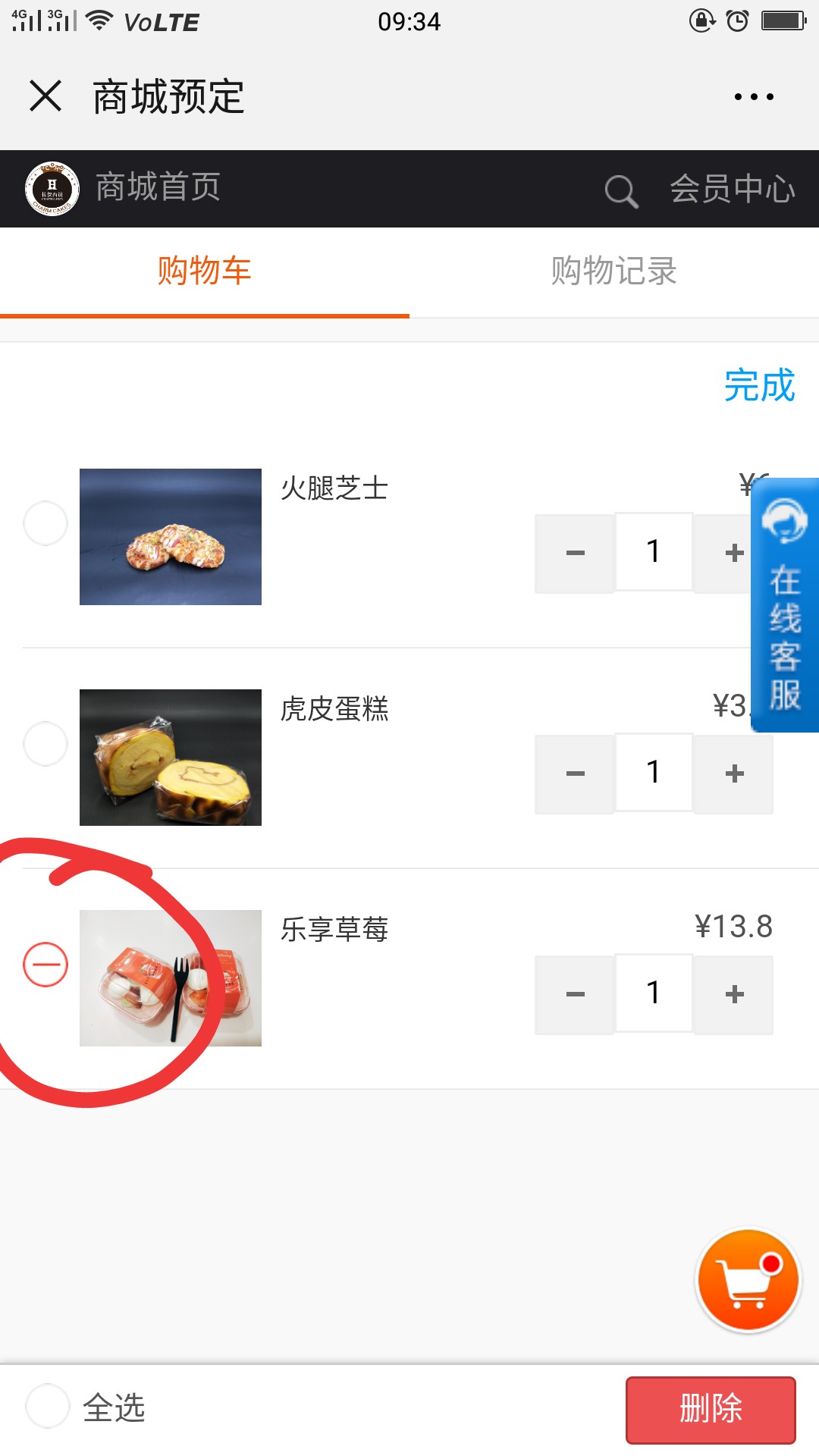Tap 完成 to finish editing
The width and height of the screenshot is (819, 1456).
click(759, 384)
